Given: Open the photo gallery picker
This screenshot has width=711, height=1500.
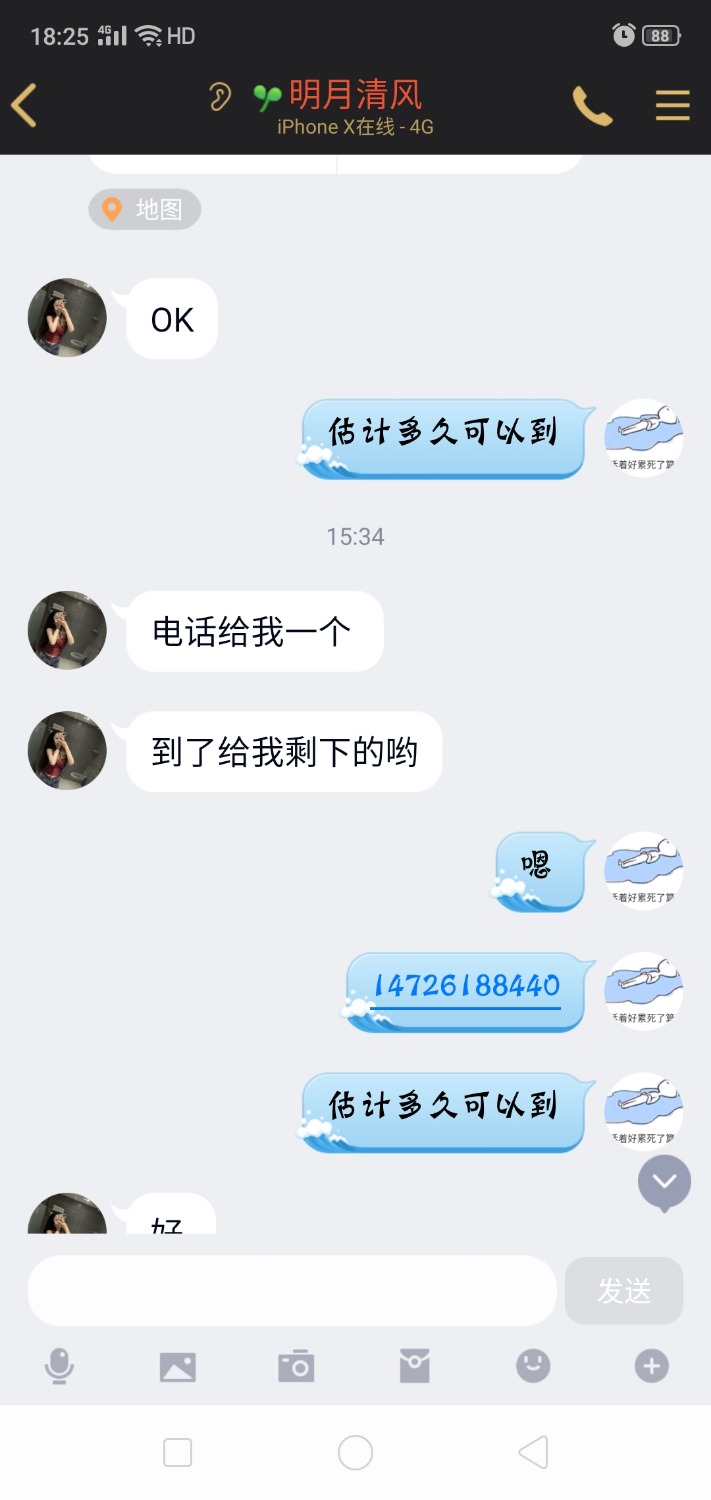Looking at the screenshot, I should (178, 1366).
